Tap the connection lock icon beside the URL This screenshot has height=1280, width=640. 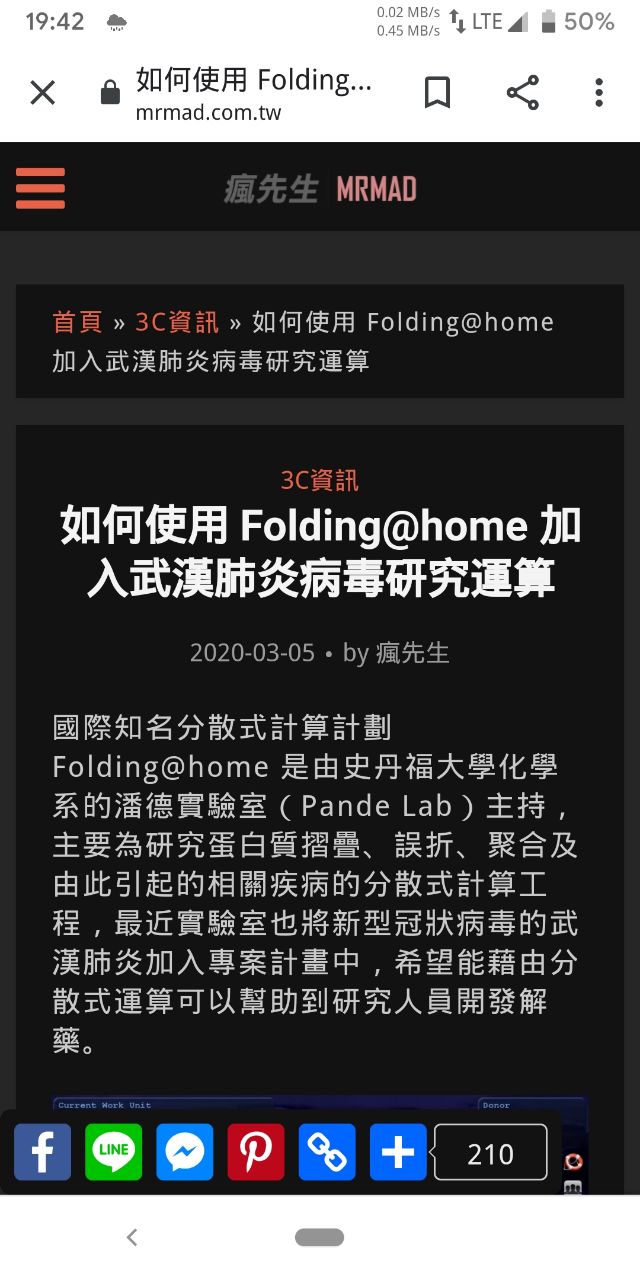110,94
